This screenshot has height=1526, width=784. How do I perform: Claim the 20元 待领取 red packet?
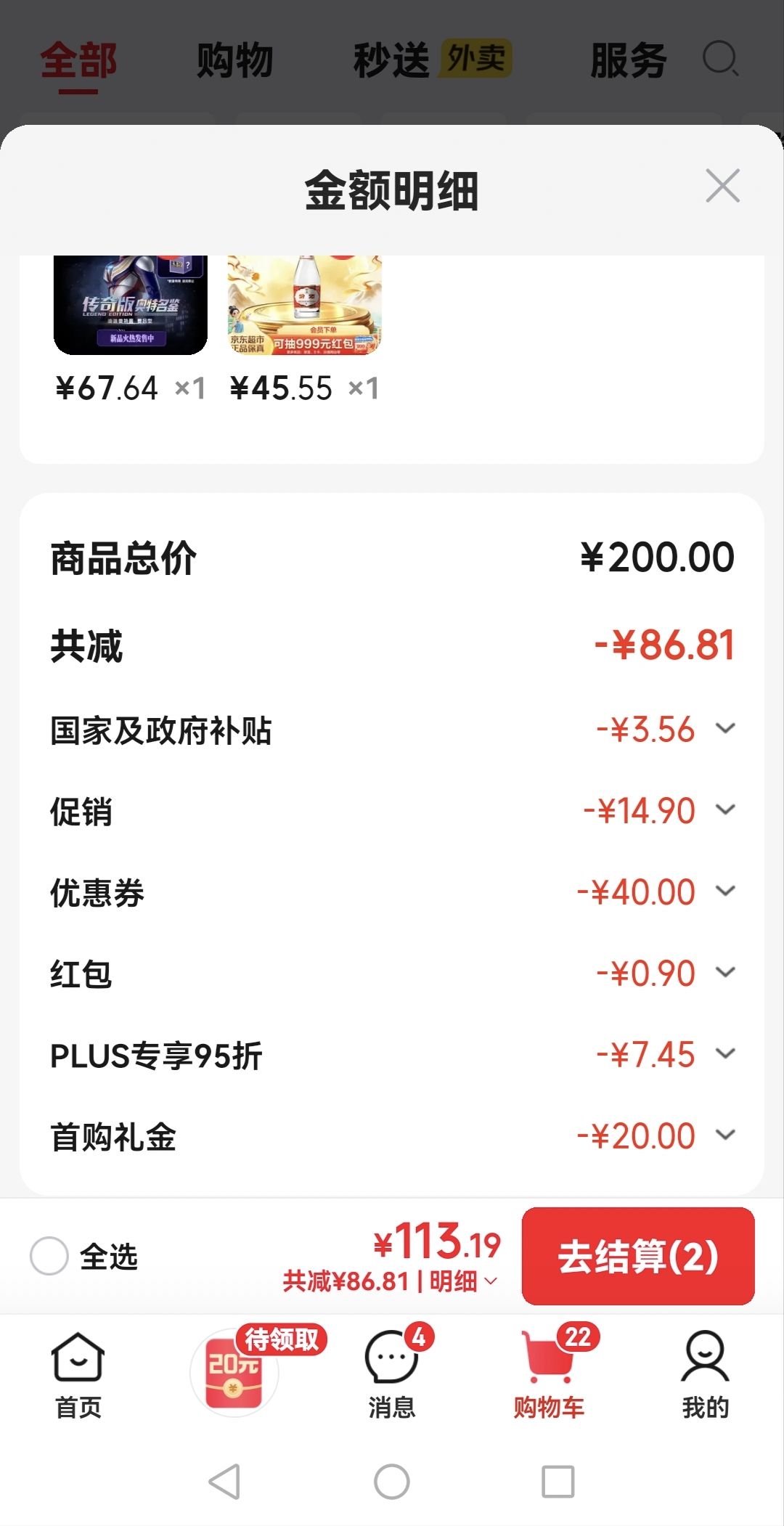click(234, 1372)
